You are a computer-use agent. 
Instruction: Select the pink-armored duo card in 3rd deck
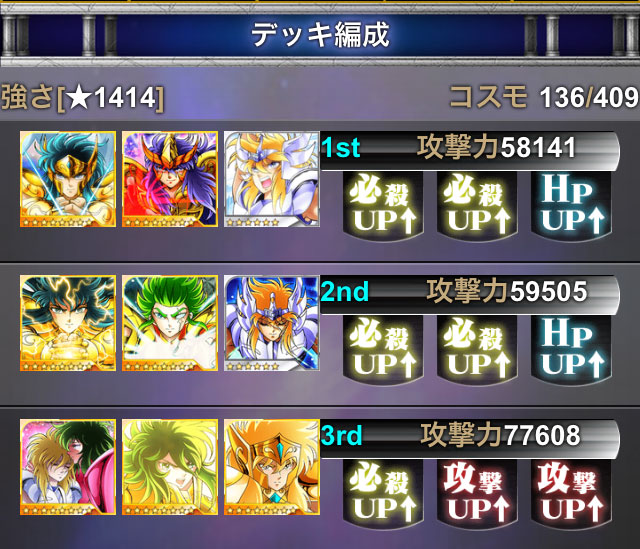[x=68, y=468]
